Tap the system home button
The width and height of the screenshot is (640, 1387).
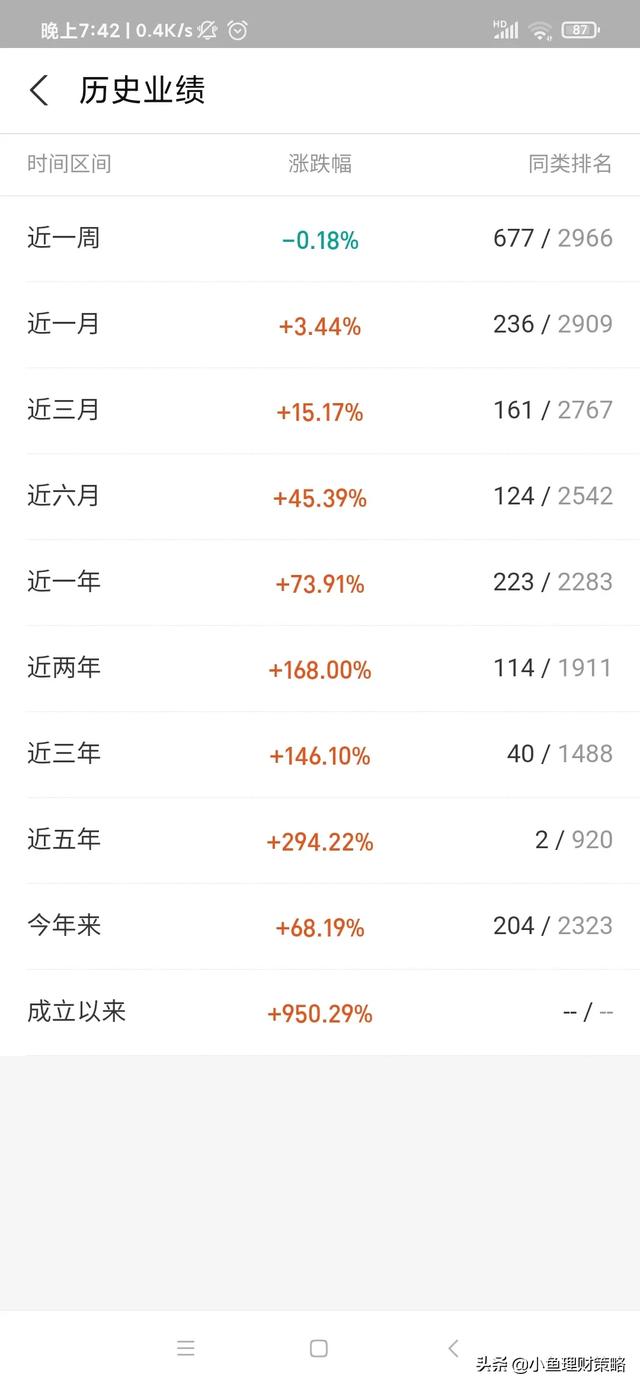tap(319, 1348)
